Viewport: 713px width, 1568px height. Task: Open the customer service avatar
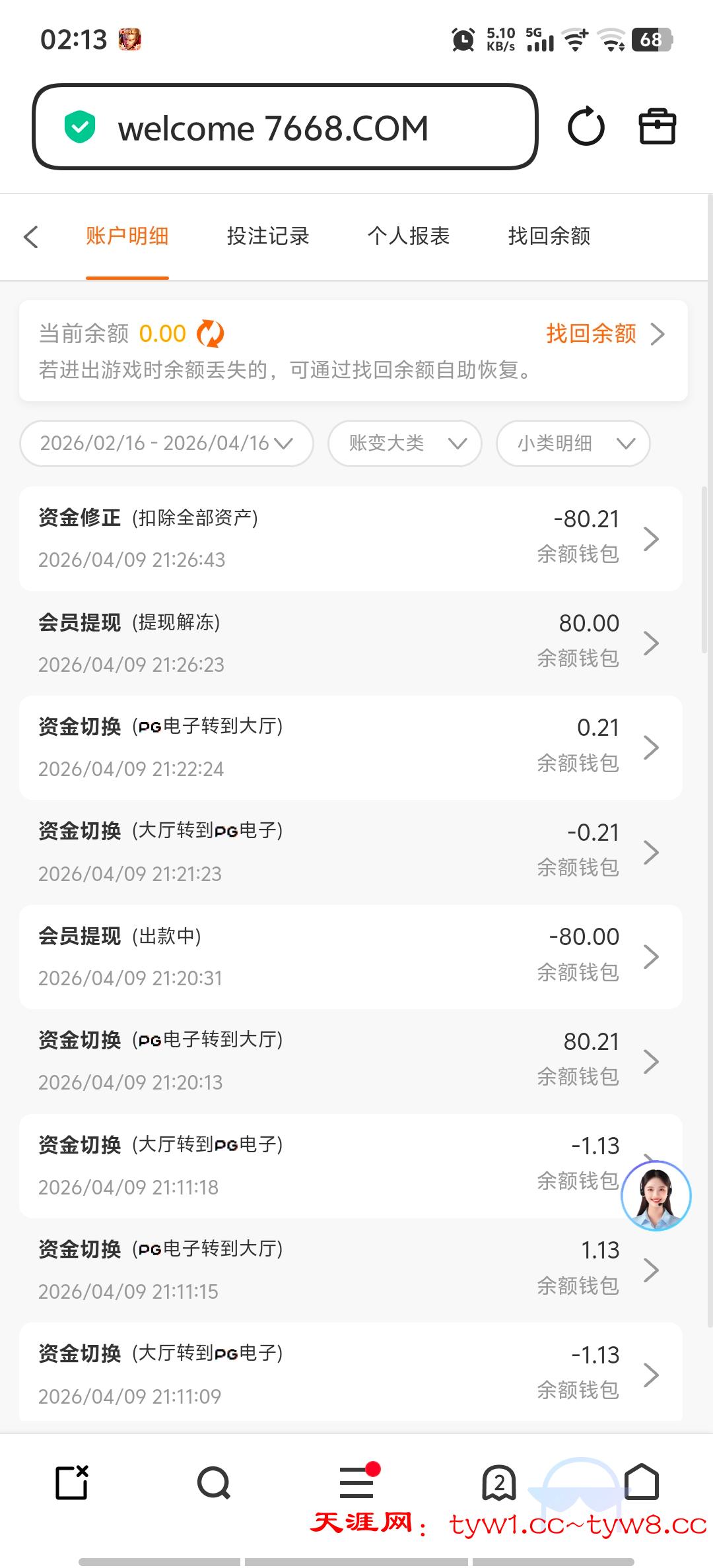[x=656, y=1196]
